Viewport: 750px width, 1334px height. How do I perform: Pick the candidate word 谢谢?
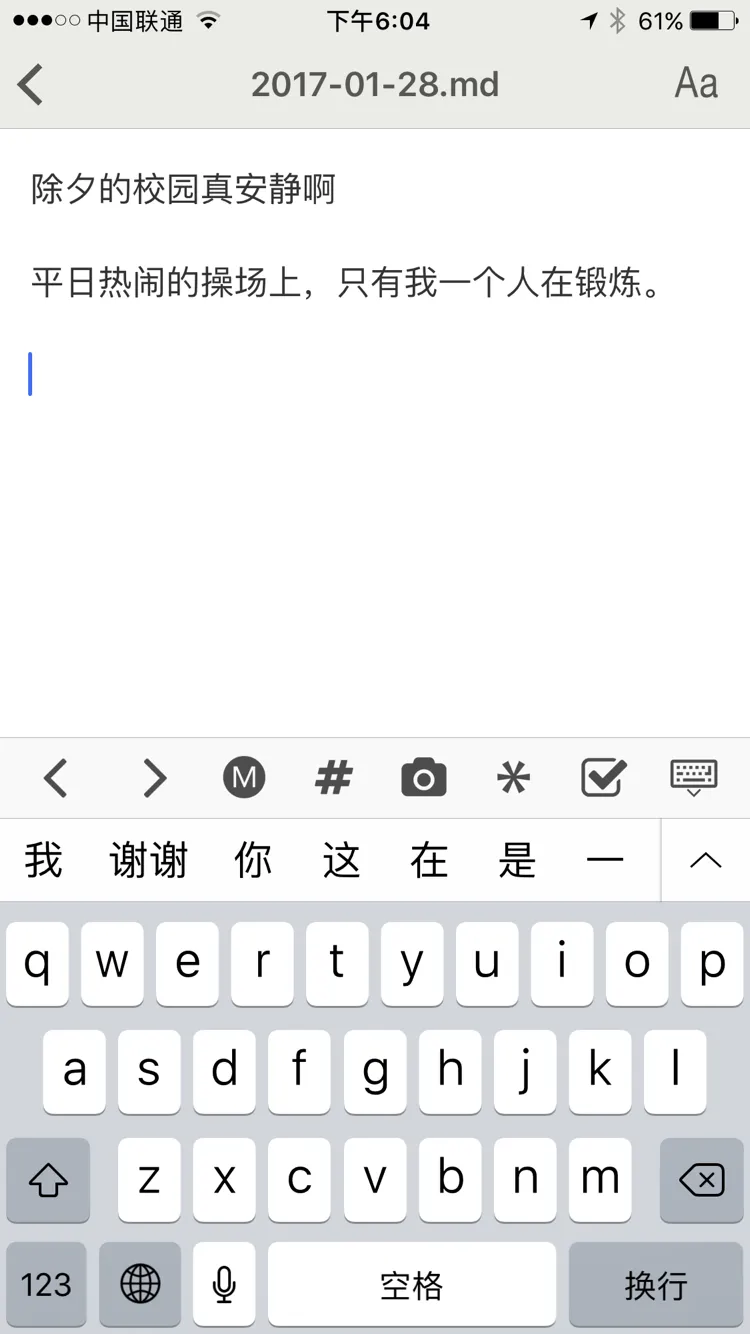click(x=149, y=860)
